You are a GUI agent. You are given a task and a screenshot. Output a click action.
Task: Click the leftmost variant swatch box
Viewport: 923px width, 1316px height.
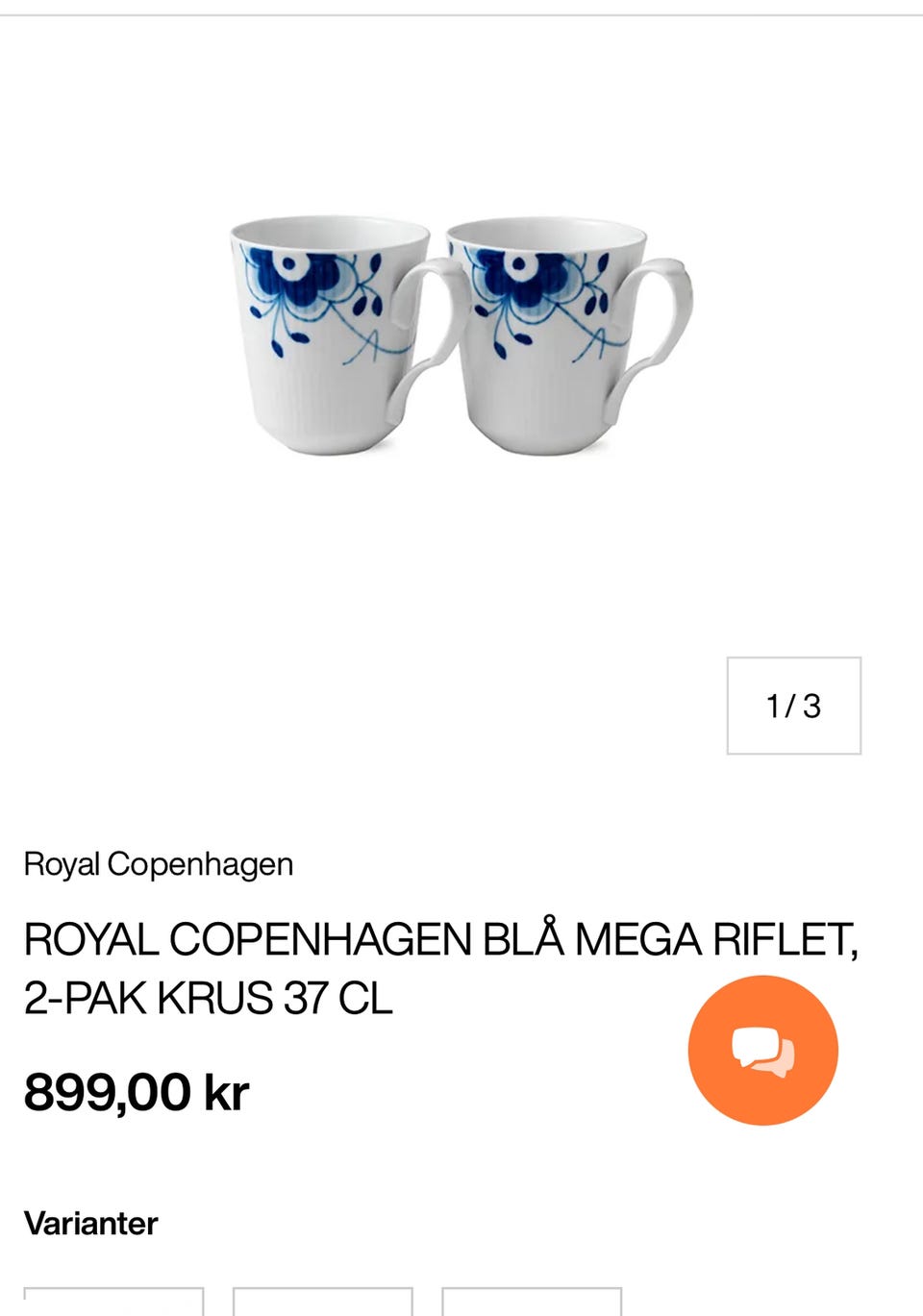click(x=115, y=1303)
